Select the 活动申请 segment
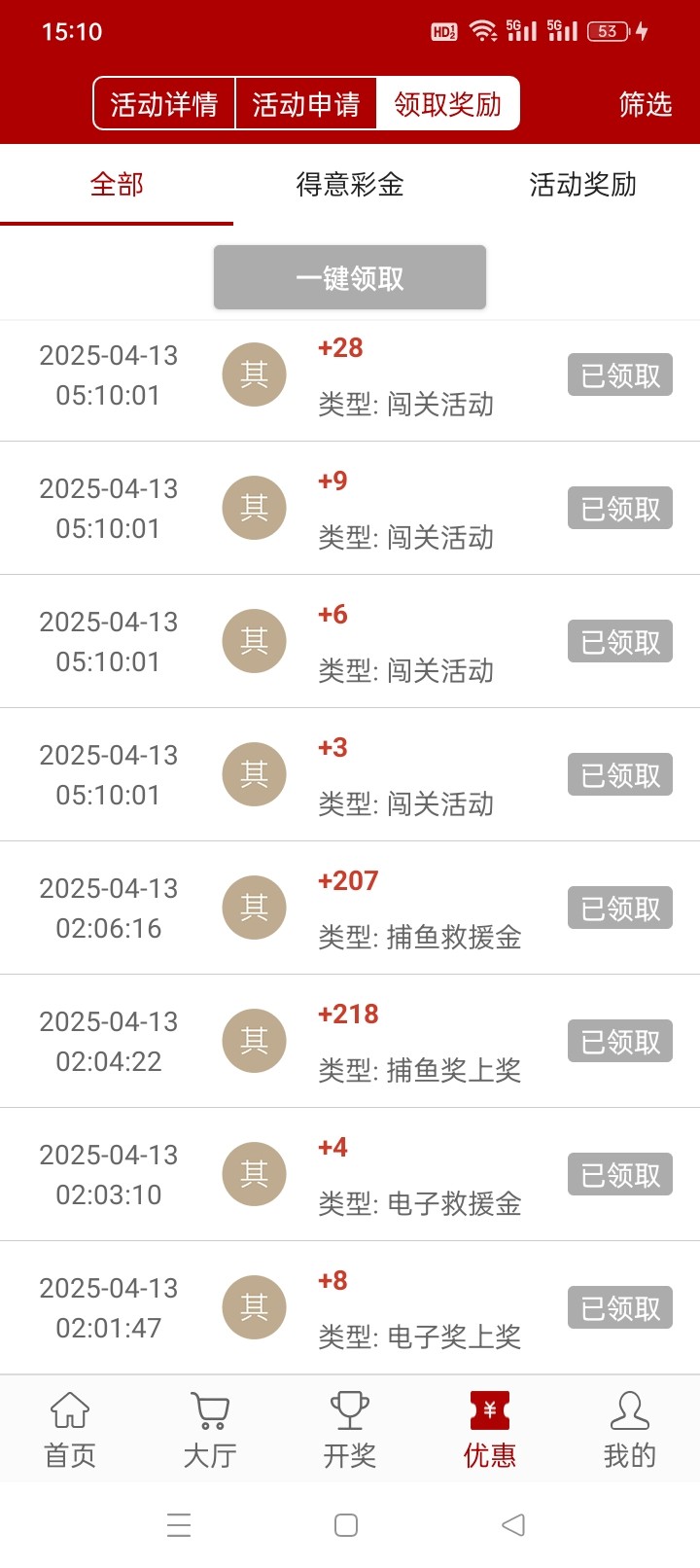Screen dimensions: 700x1568 (306, 103)
